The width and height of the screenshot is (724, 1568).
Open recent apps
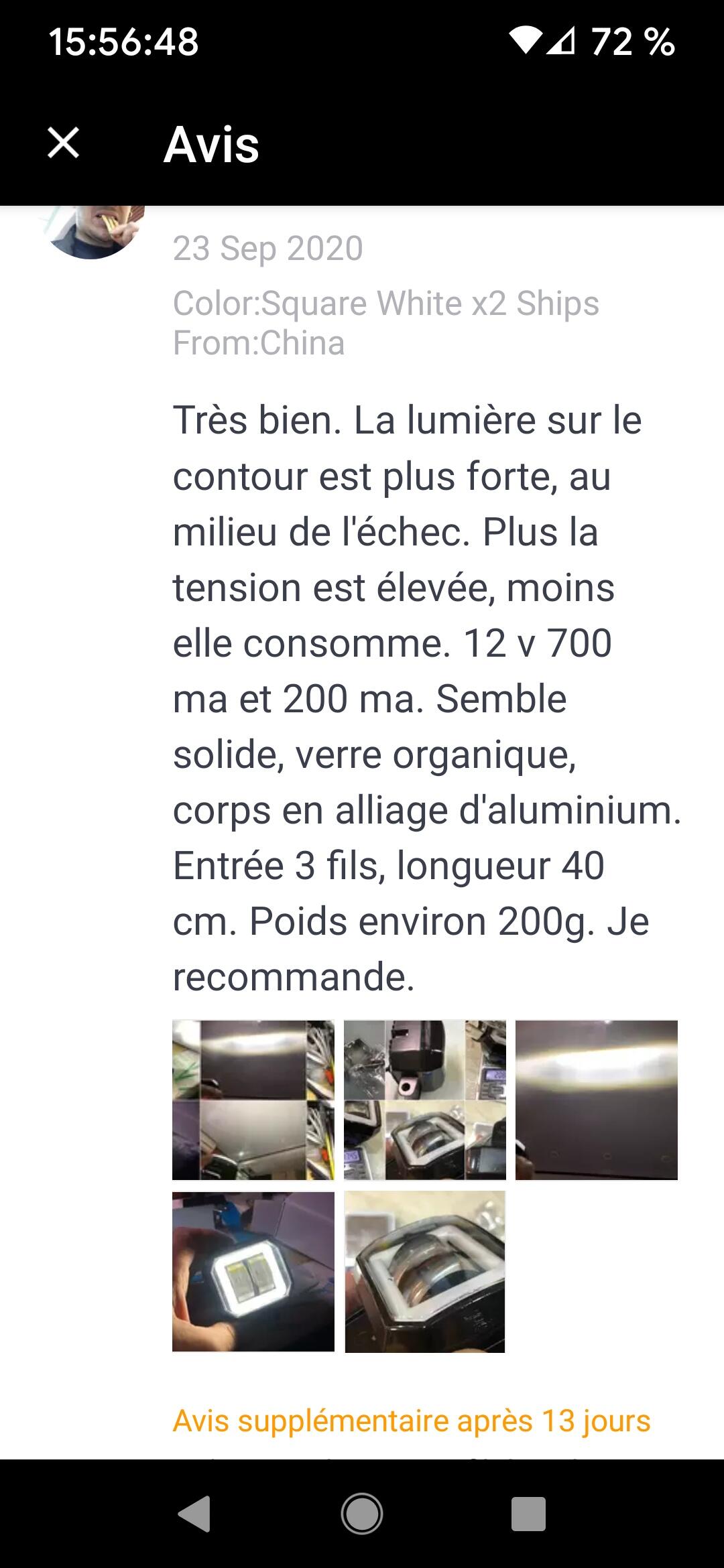(x=528, y=1513)
